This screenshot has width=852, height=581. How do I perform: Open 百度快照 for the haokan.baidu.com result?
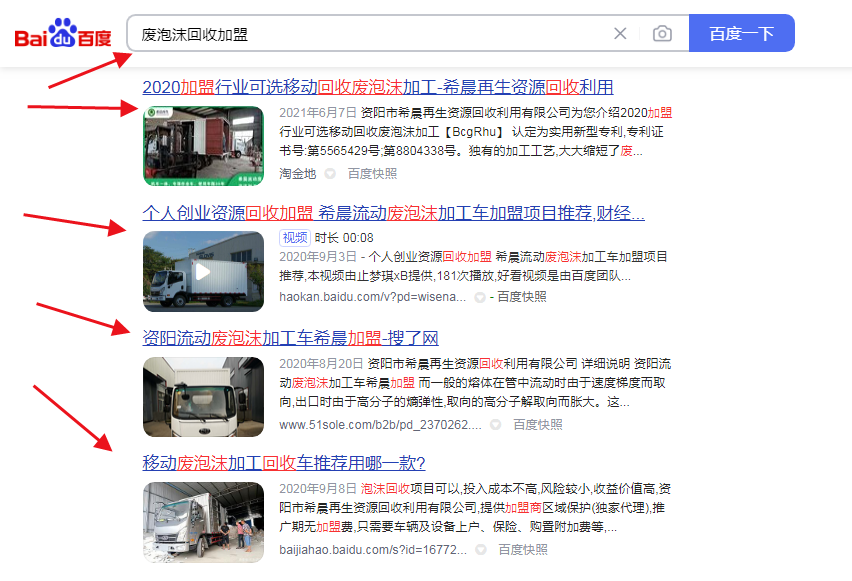click(522, 297)
